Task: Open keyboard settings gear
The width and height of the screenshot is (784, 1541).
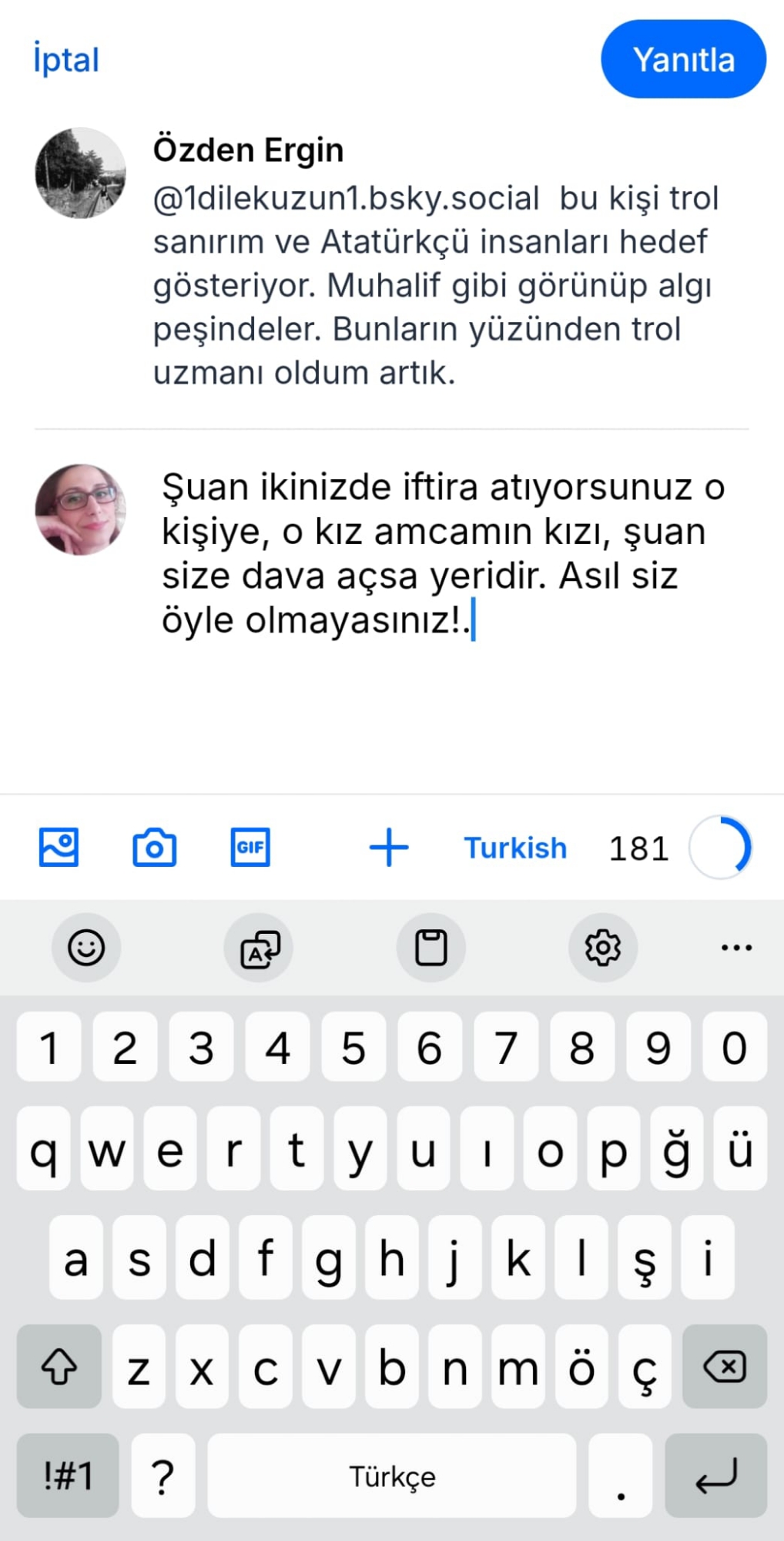Action: click(x=603, y=948)
